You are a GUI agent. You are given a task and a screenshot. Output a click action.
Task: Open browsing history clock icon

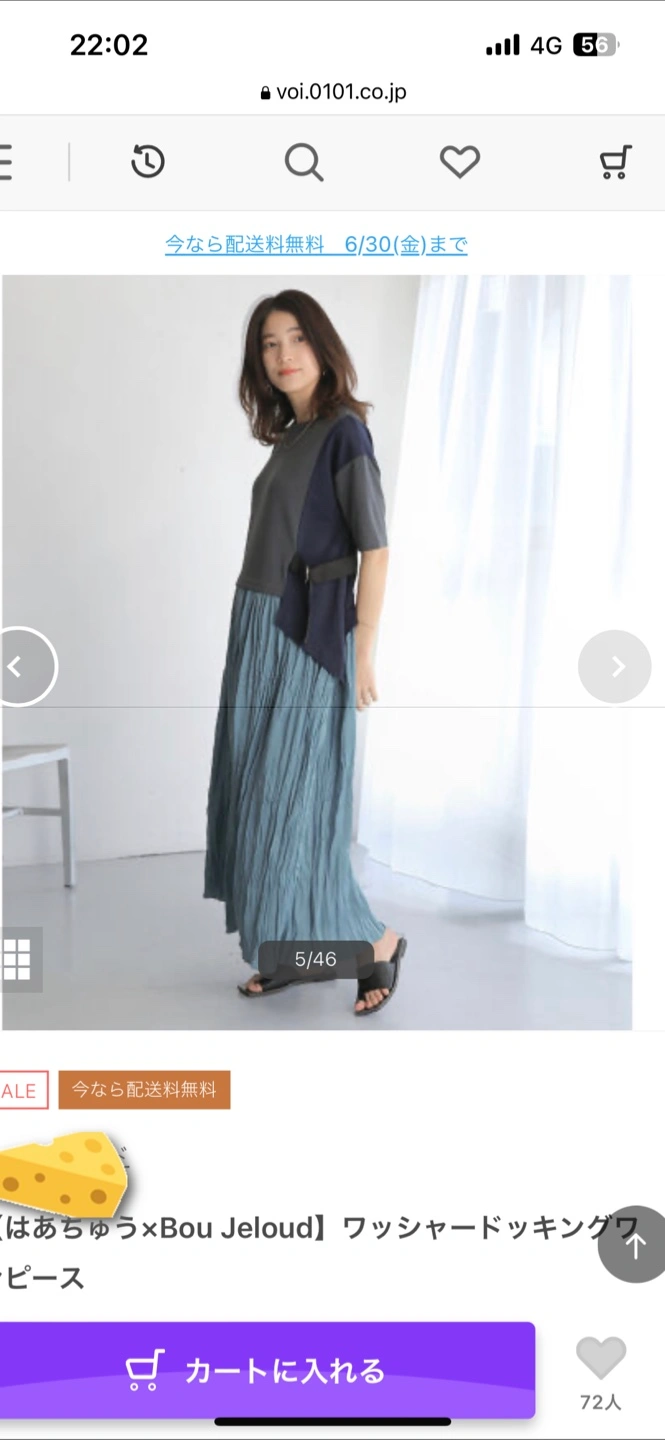coord(148,161)
